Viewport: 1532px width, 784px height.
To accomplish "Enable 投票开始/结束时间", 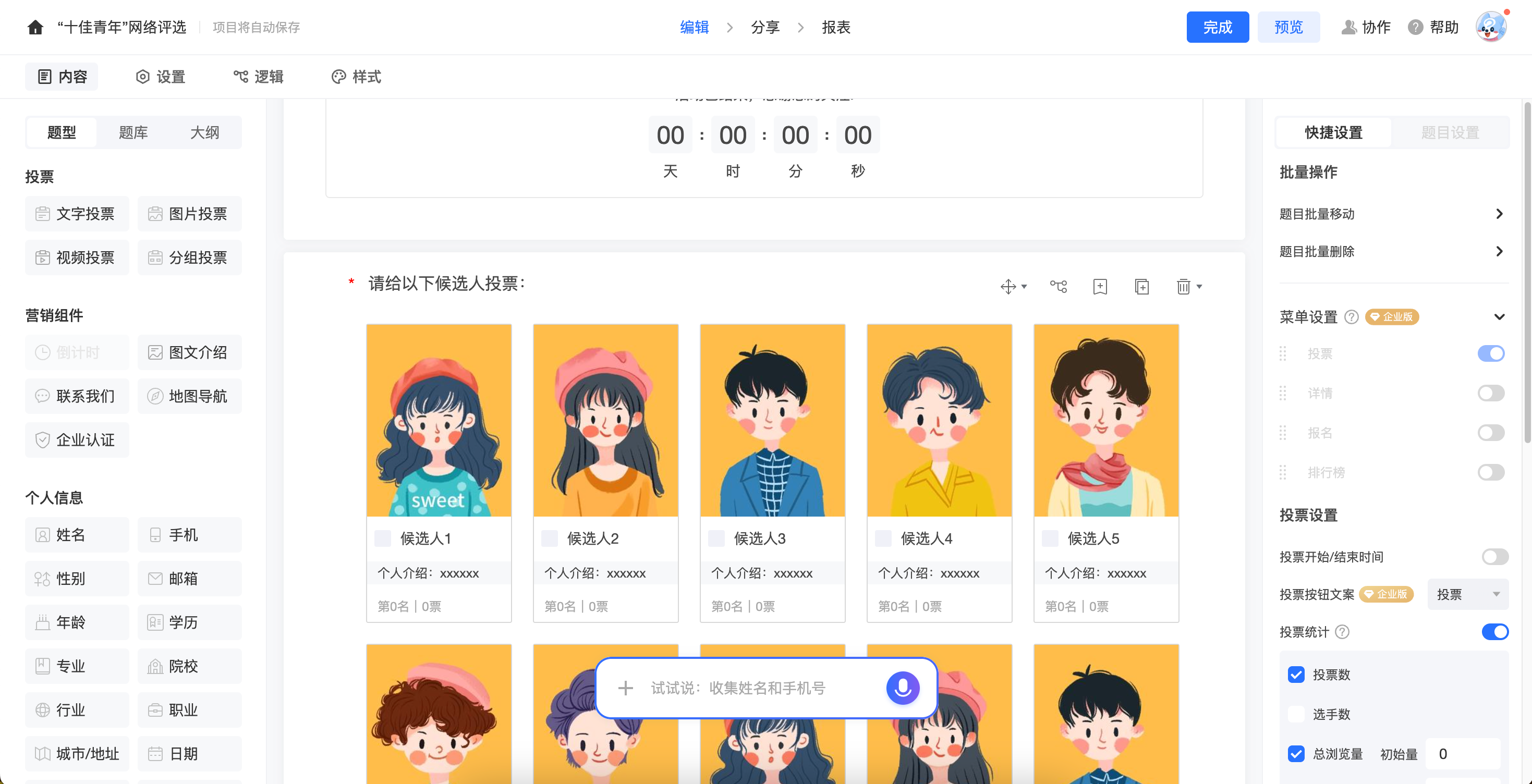I will pos(1494,557).
